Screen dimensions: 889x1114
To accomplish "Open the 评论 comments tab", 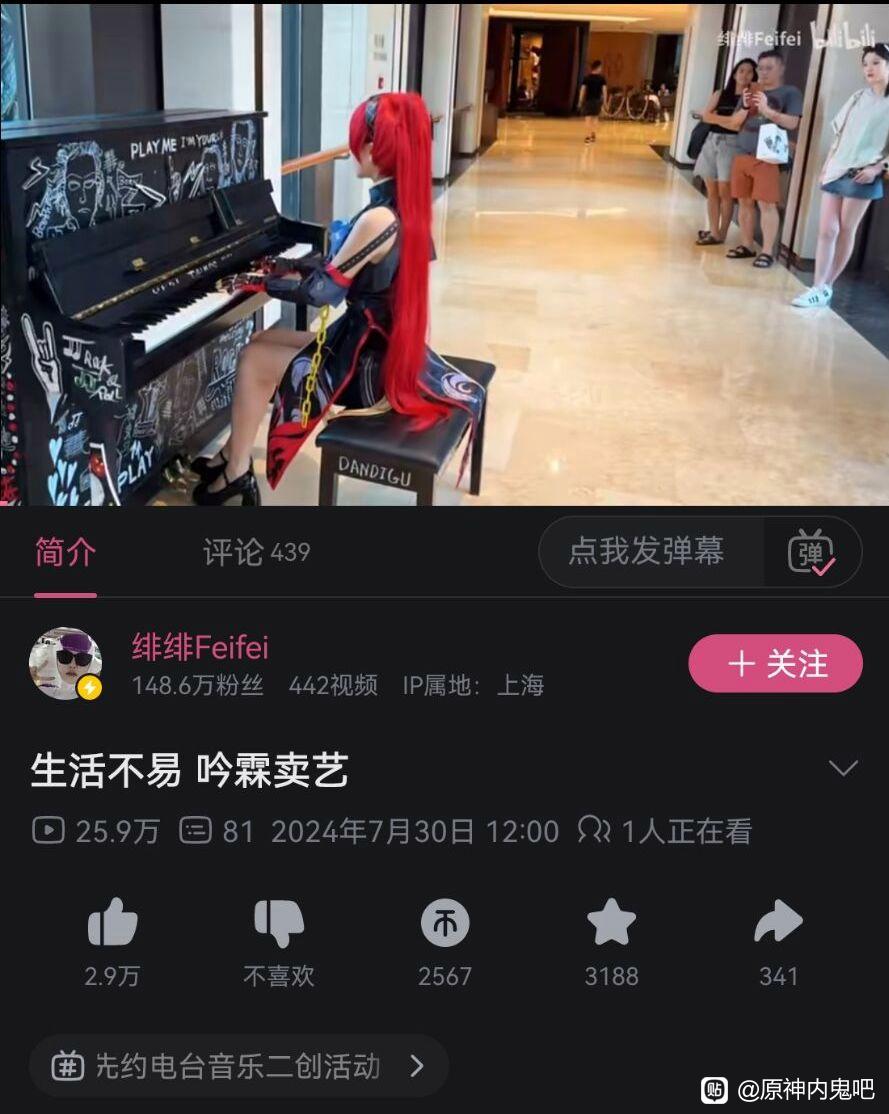I will point(256,553).
